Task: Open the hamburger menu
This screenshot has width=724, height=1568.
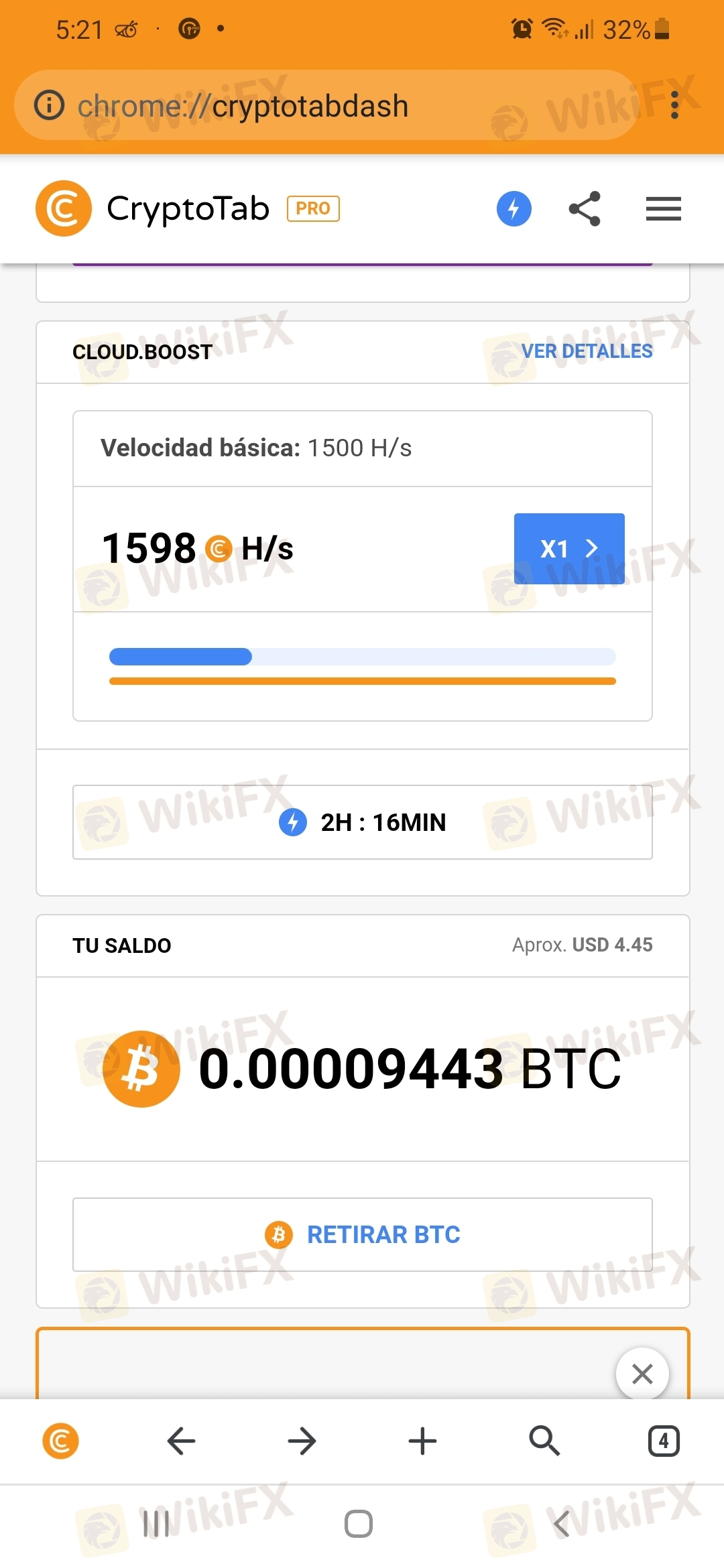Action: pyautogui.click(x=663, y=208)
